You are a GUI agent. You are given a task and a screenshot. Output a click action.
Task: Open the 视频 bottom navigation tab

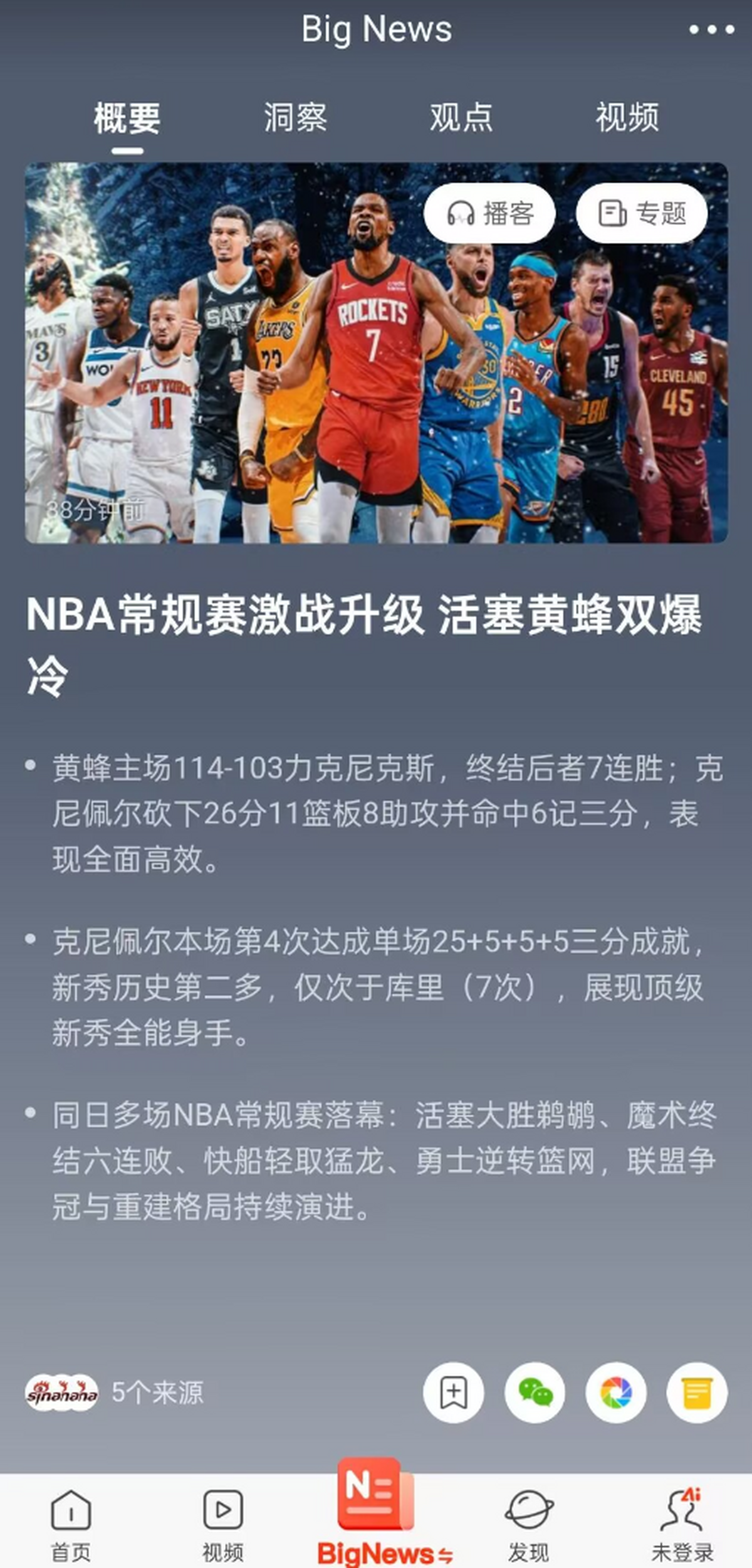pyautogui.click(x=222, y=1525)
